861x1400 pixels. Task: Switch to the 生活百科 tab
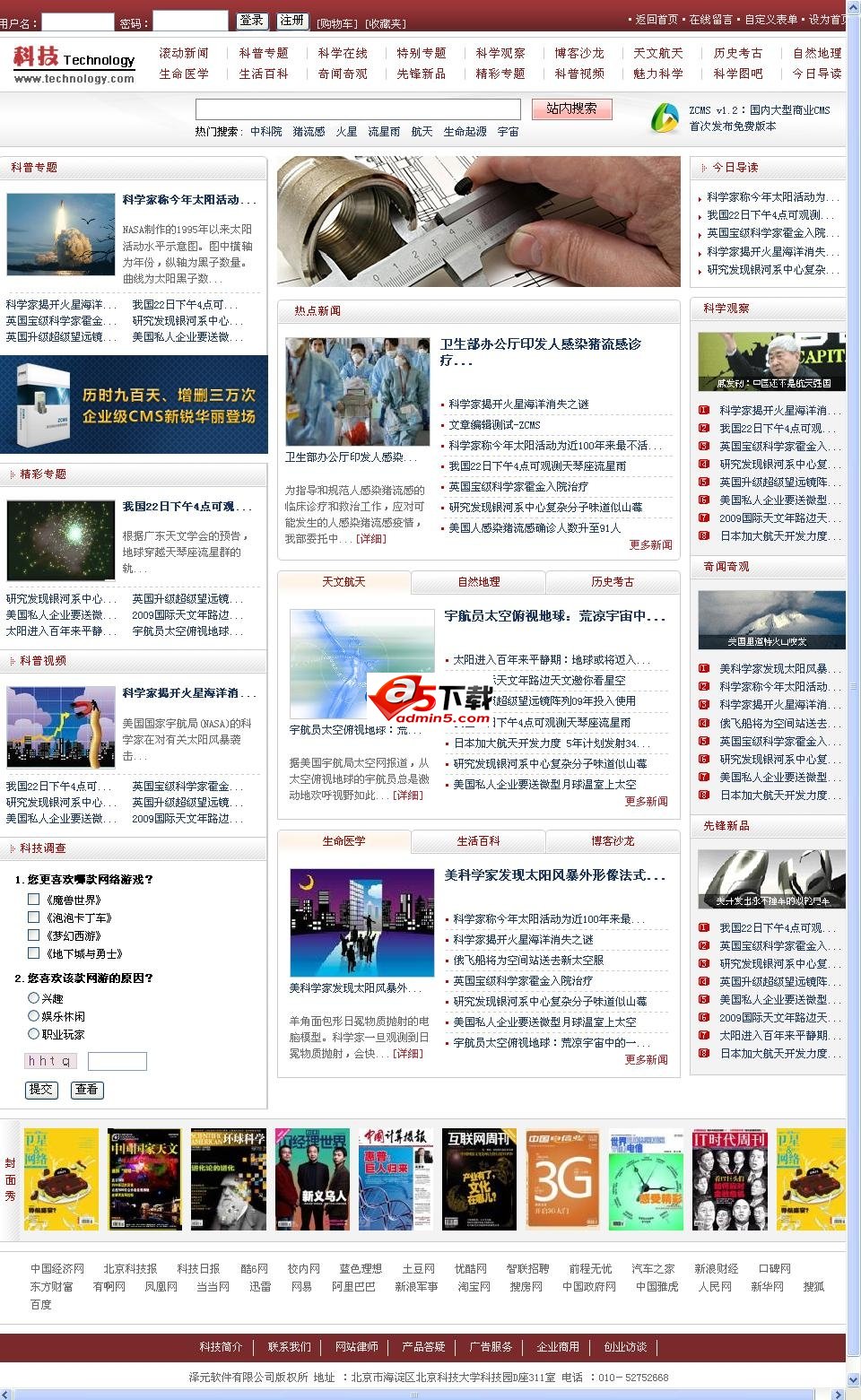point(479,841)
